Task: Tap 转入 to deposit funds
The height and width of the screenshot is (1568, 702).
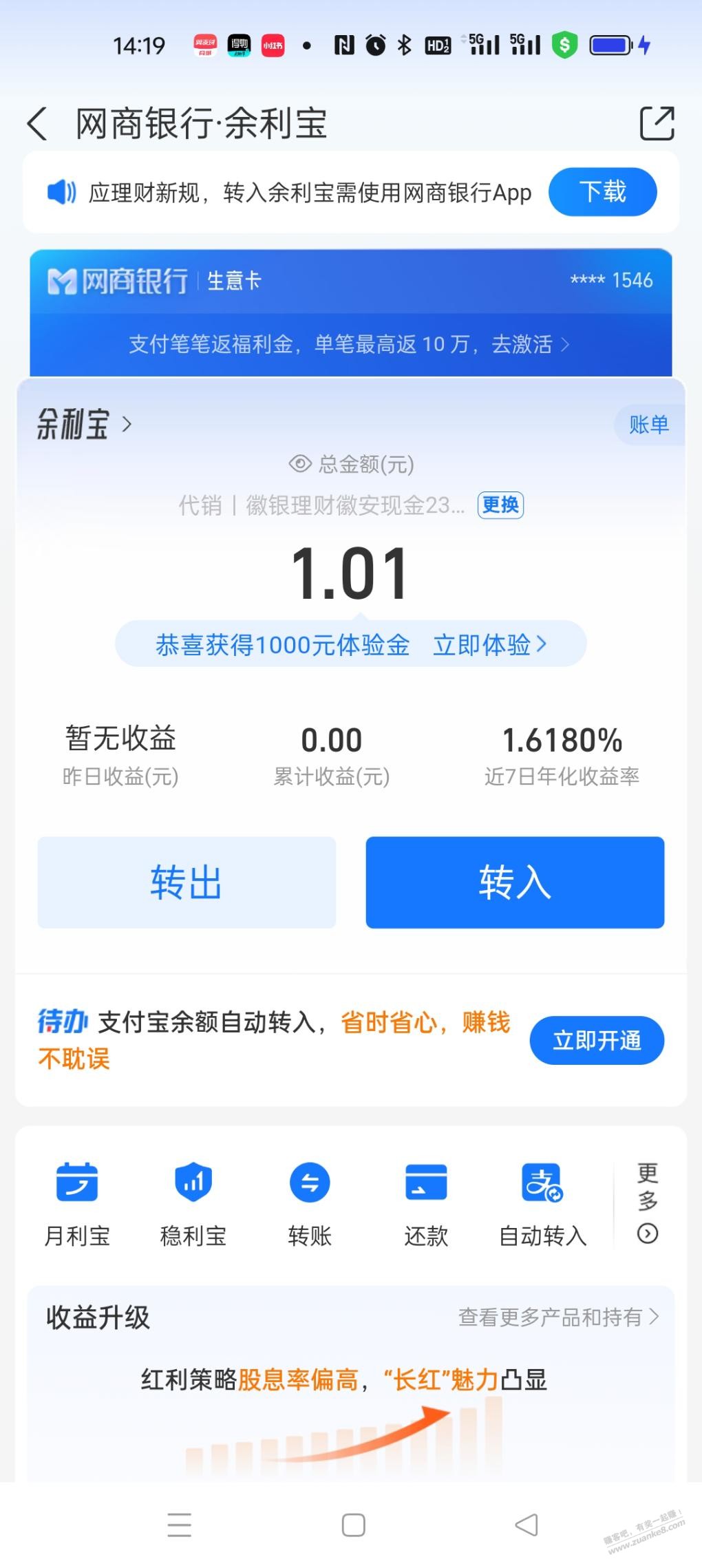Action: pyautogui.click(x=515, y=882)
